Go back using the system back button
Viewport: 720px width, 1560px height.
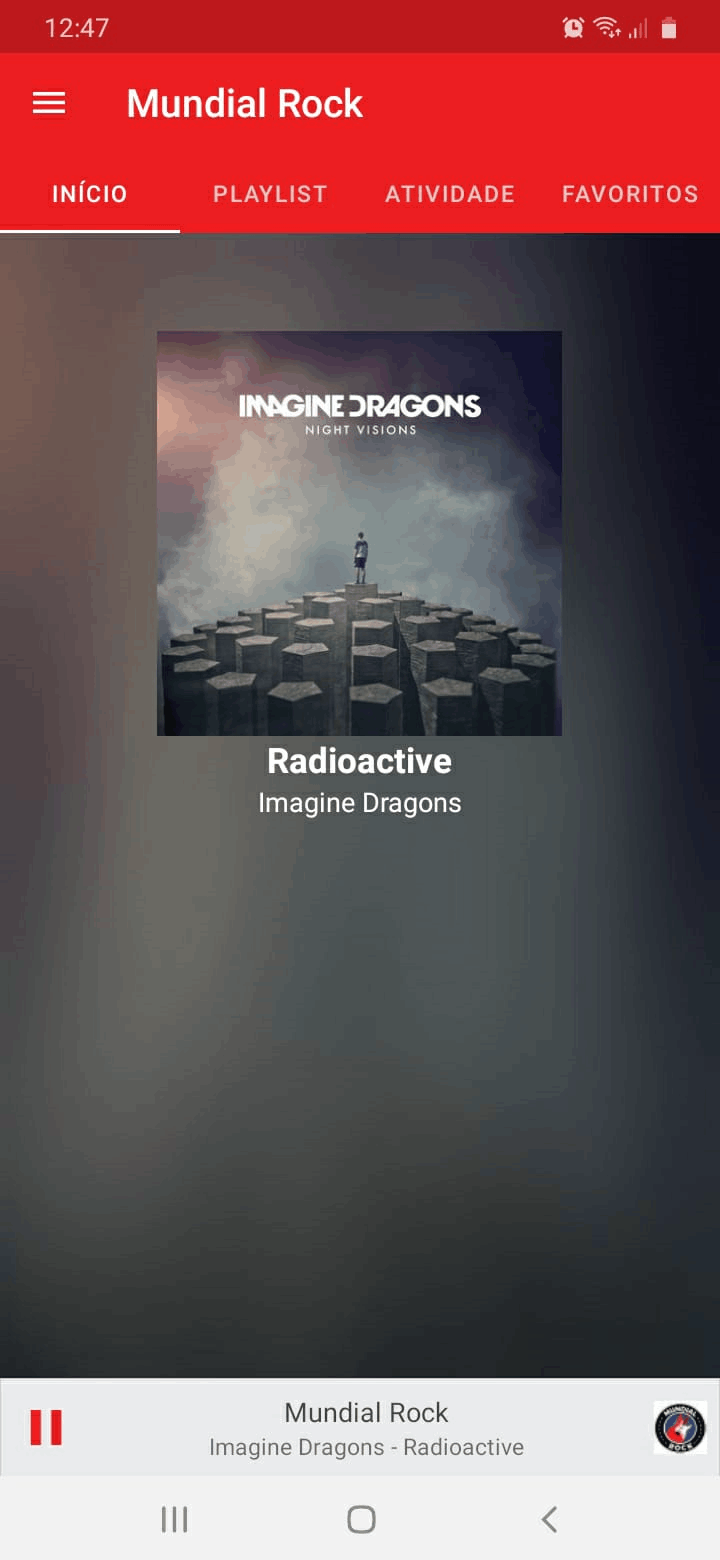pyautogui.click(x=548, y=1519)
